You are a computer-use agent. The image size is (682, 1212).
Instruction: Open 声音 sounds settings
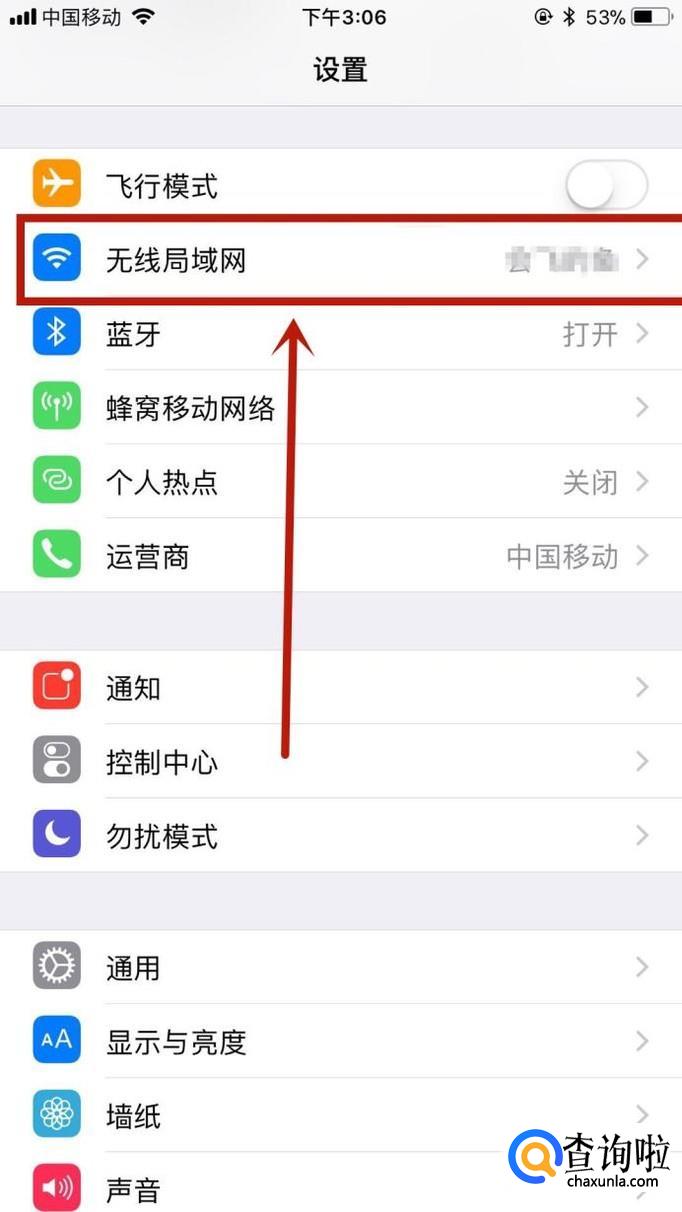click(341, 1183)
